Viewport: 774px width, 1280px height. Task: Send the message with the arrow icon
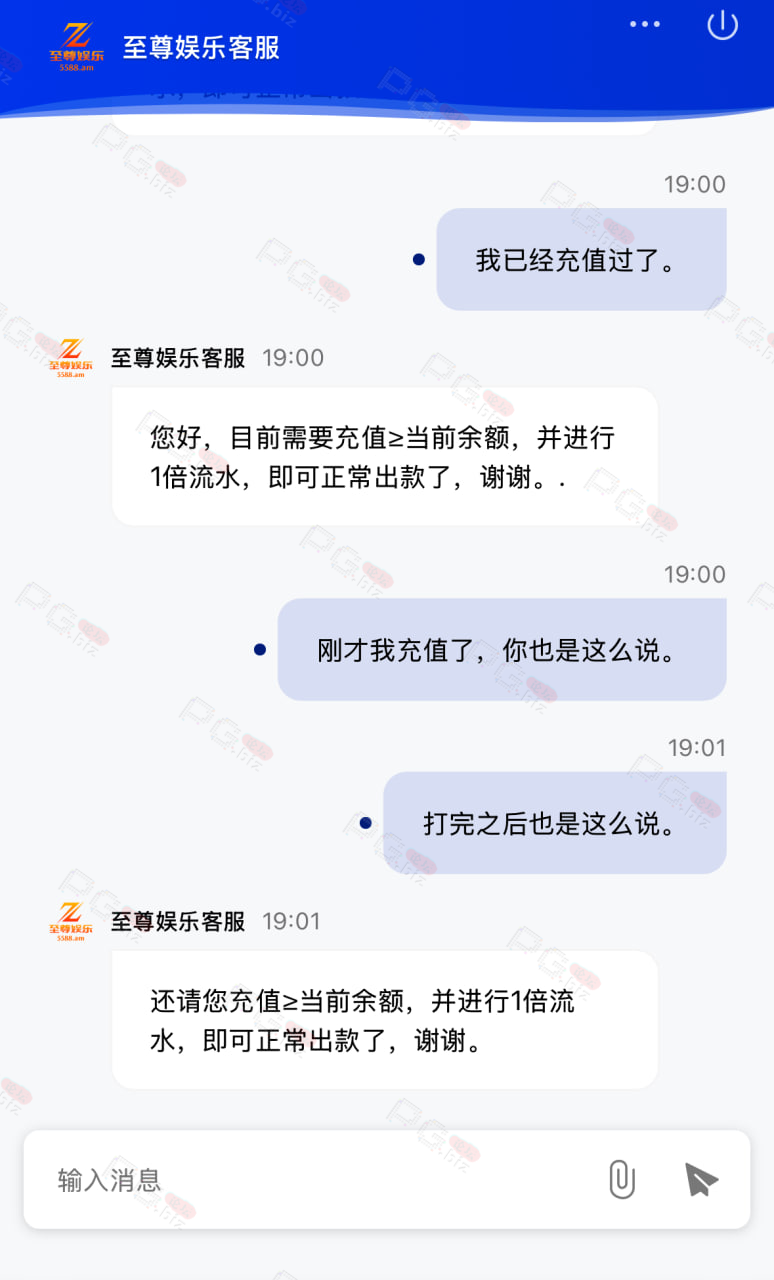(x=701, y=1180)
